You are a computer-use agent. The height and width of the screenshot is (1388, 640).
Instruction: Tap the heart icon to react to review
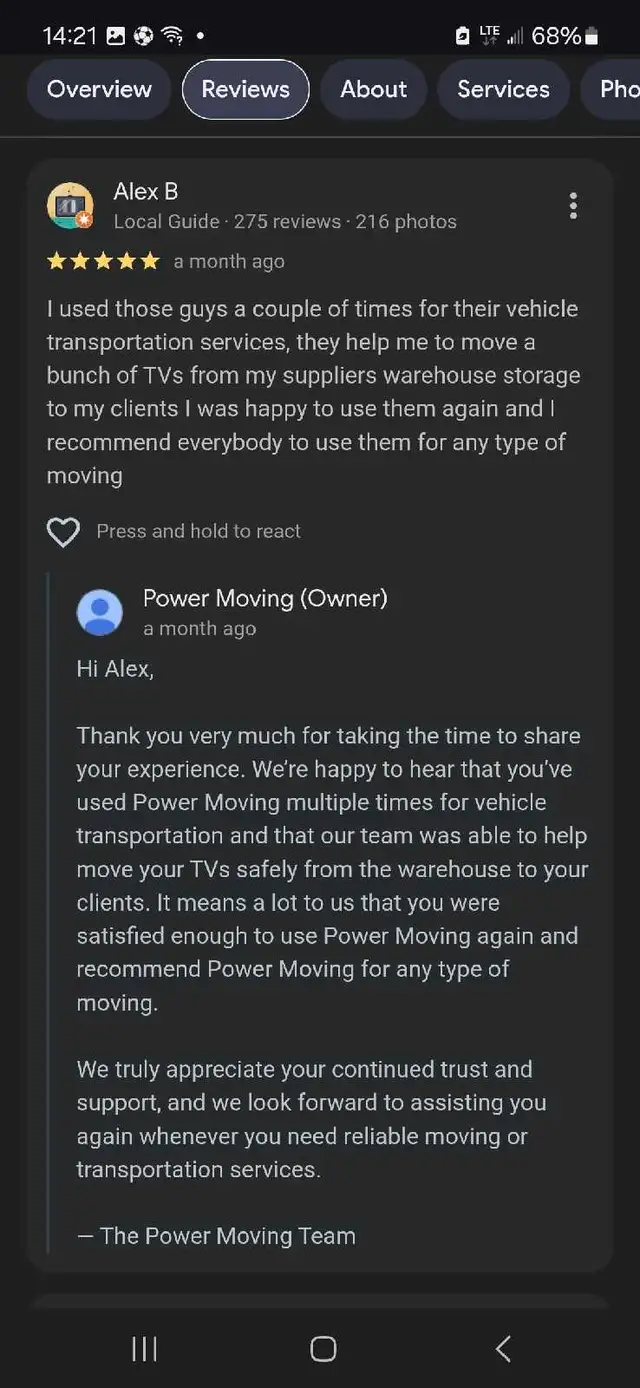coord(63,532)
